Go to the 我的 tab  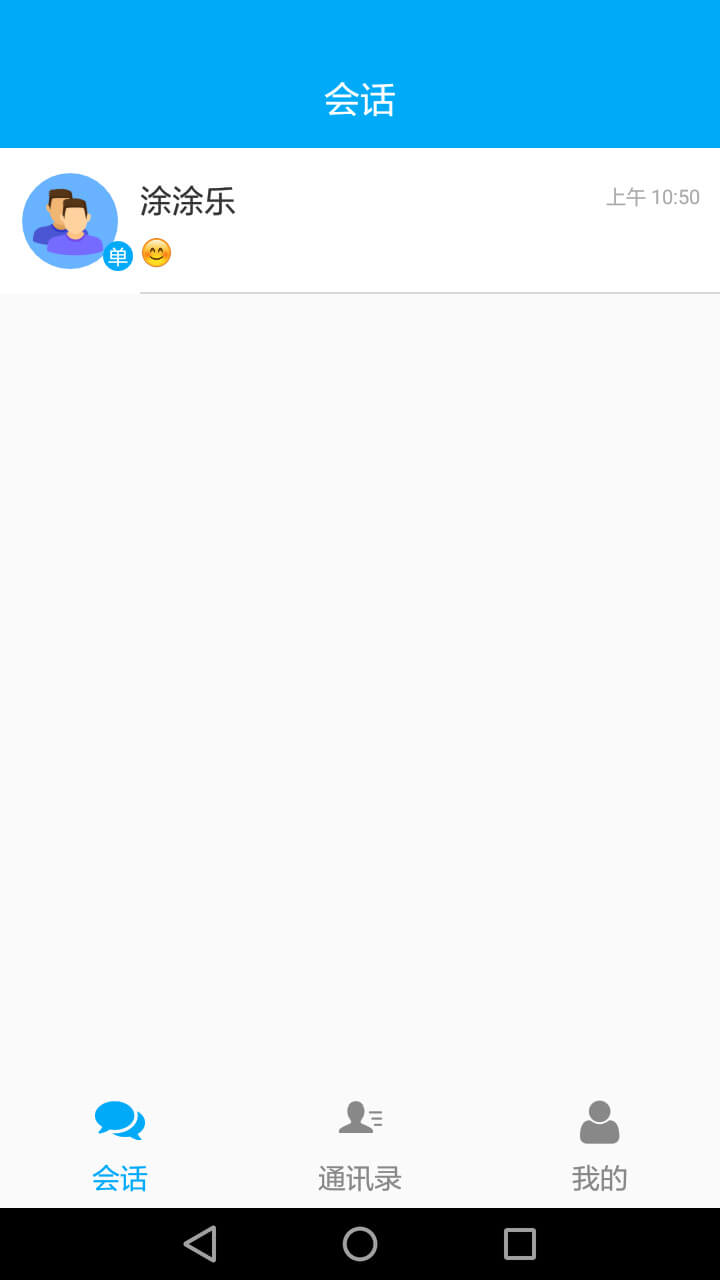point(599,1146)
